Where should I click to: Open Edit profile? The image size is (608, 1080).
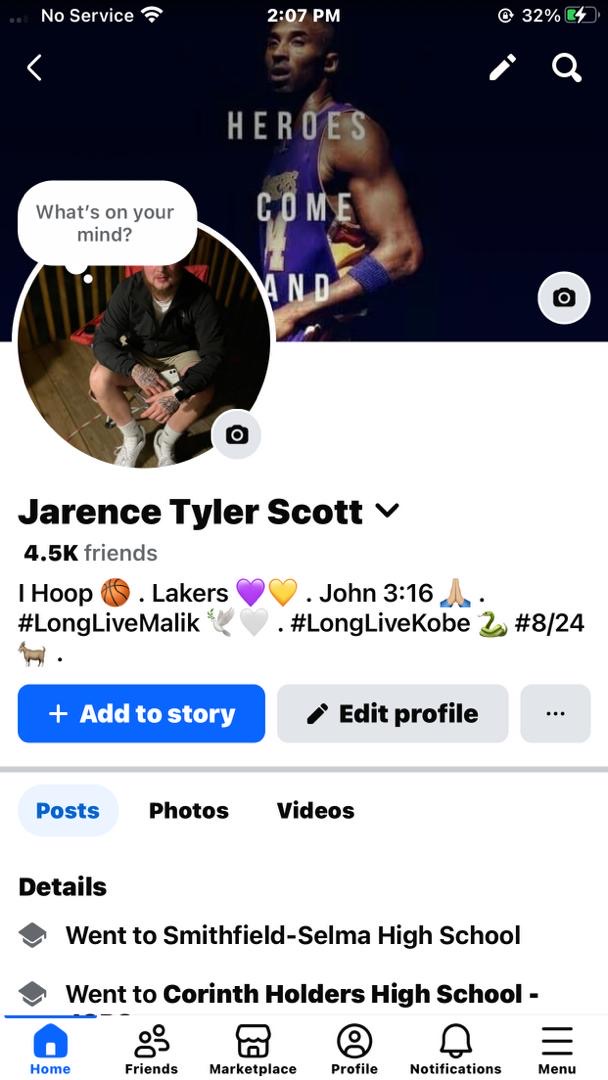click(392, 714)
